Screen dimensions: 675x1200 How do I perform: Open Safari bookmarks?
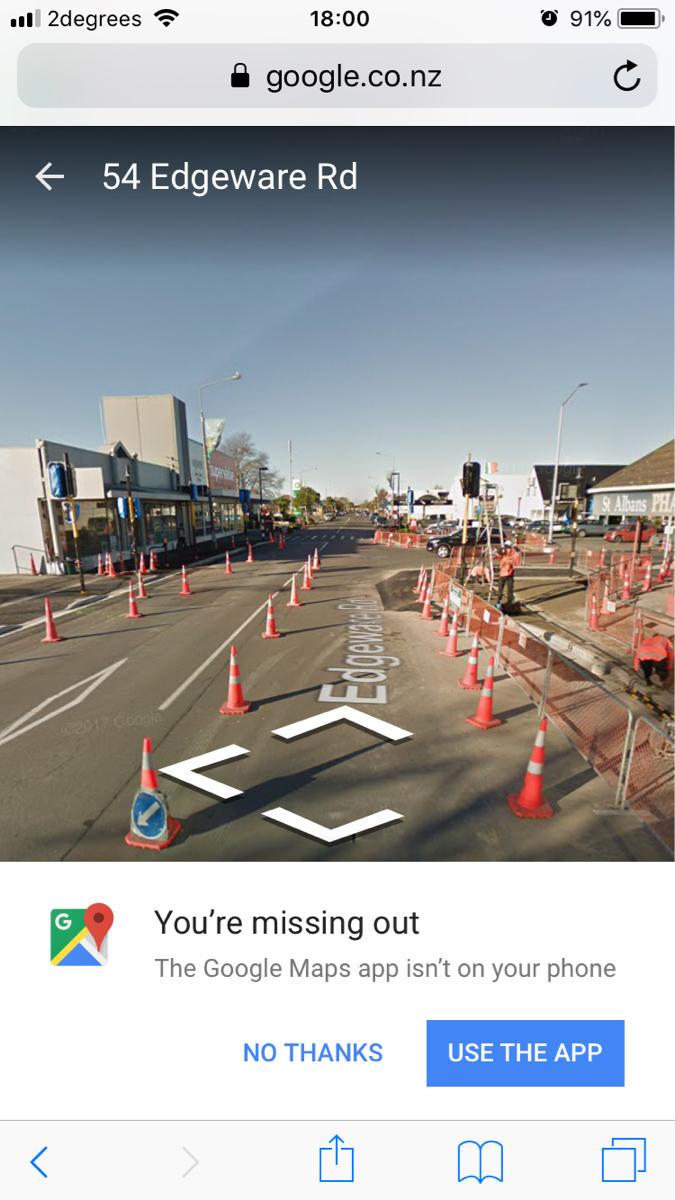480,1161
